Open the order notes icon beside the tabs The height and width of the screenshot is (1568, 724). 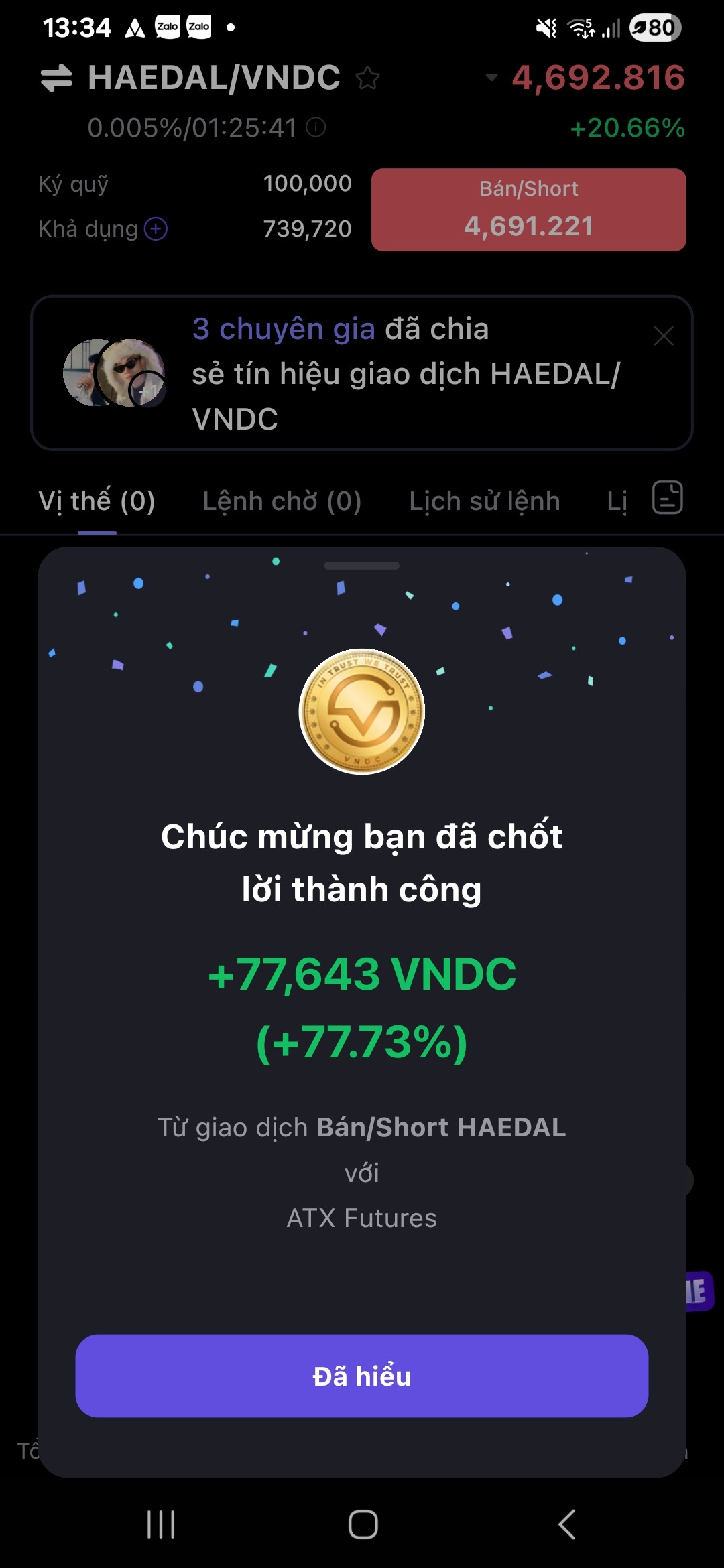point(667,498)
